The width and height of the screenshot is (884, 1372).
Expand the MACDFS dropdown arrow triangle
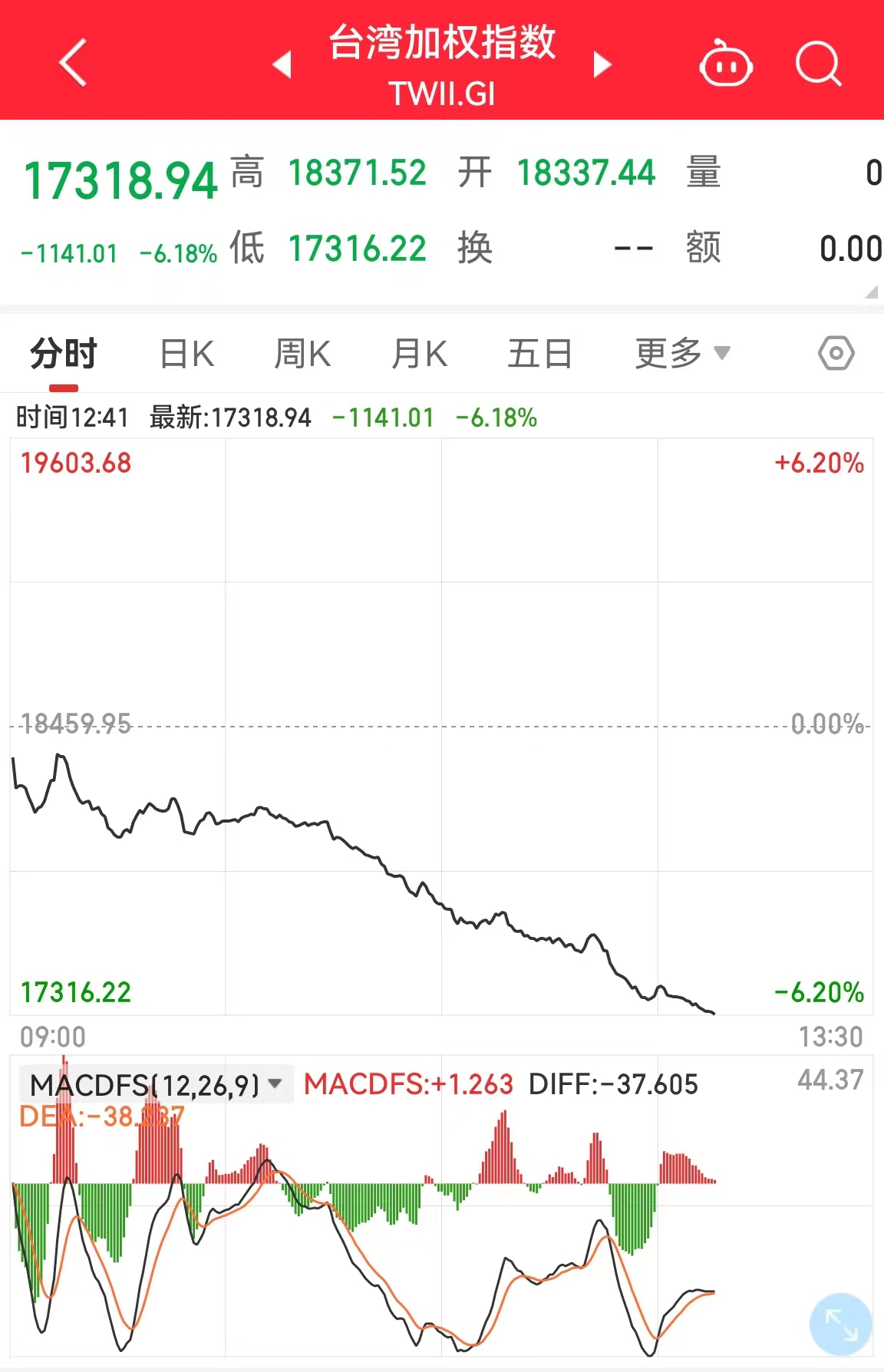[x=274, y=1084]
